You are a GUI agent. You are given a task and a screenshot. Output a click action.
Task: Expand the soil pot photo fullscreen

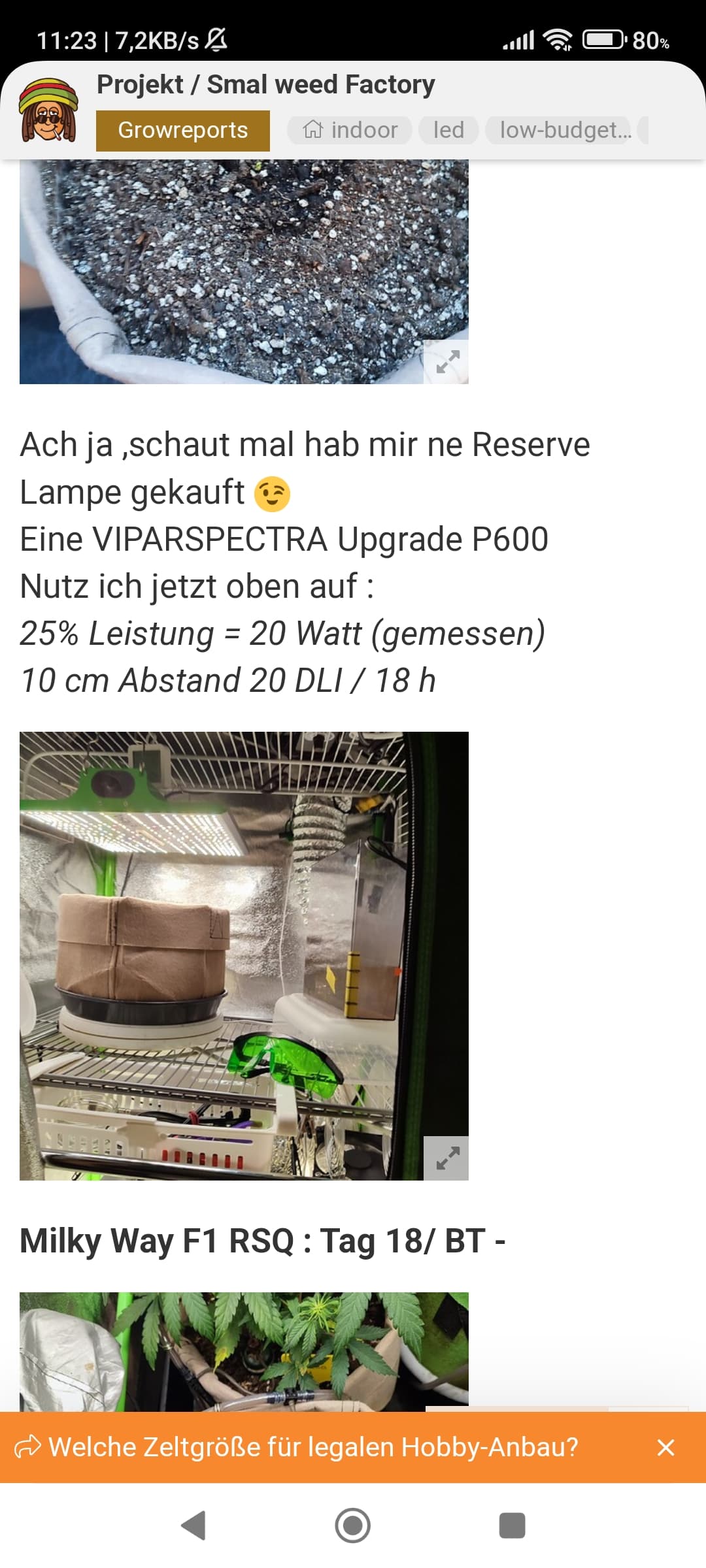[x=446, y=361]
